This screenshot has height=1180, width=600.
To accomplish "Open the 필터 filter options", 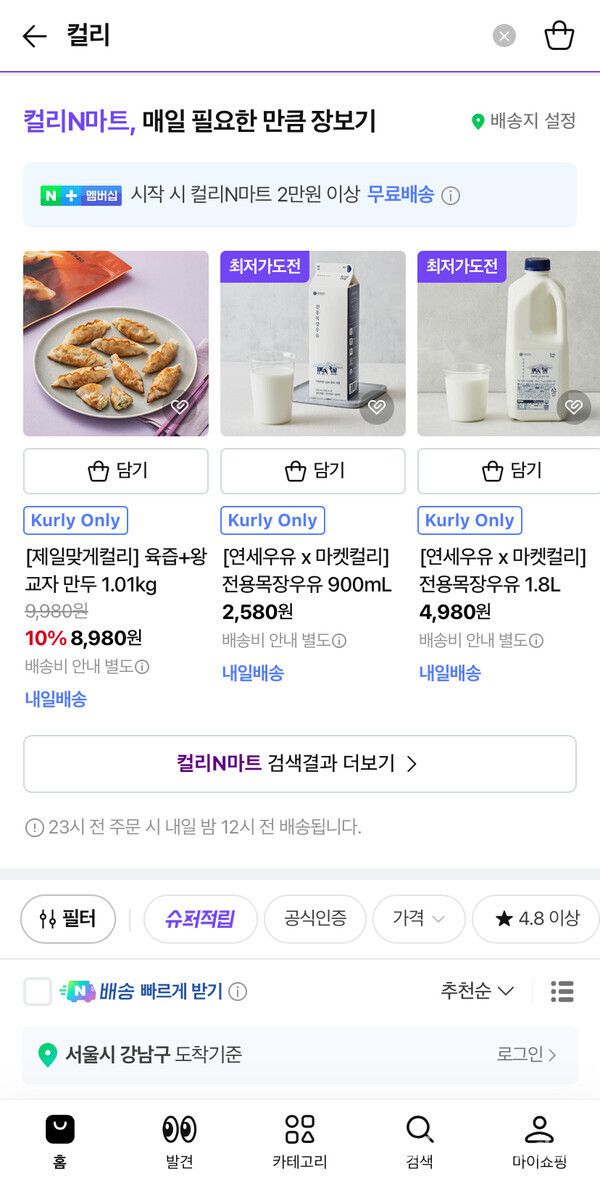I will point(68,918).
